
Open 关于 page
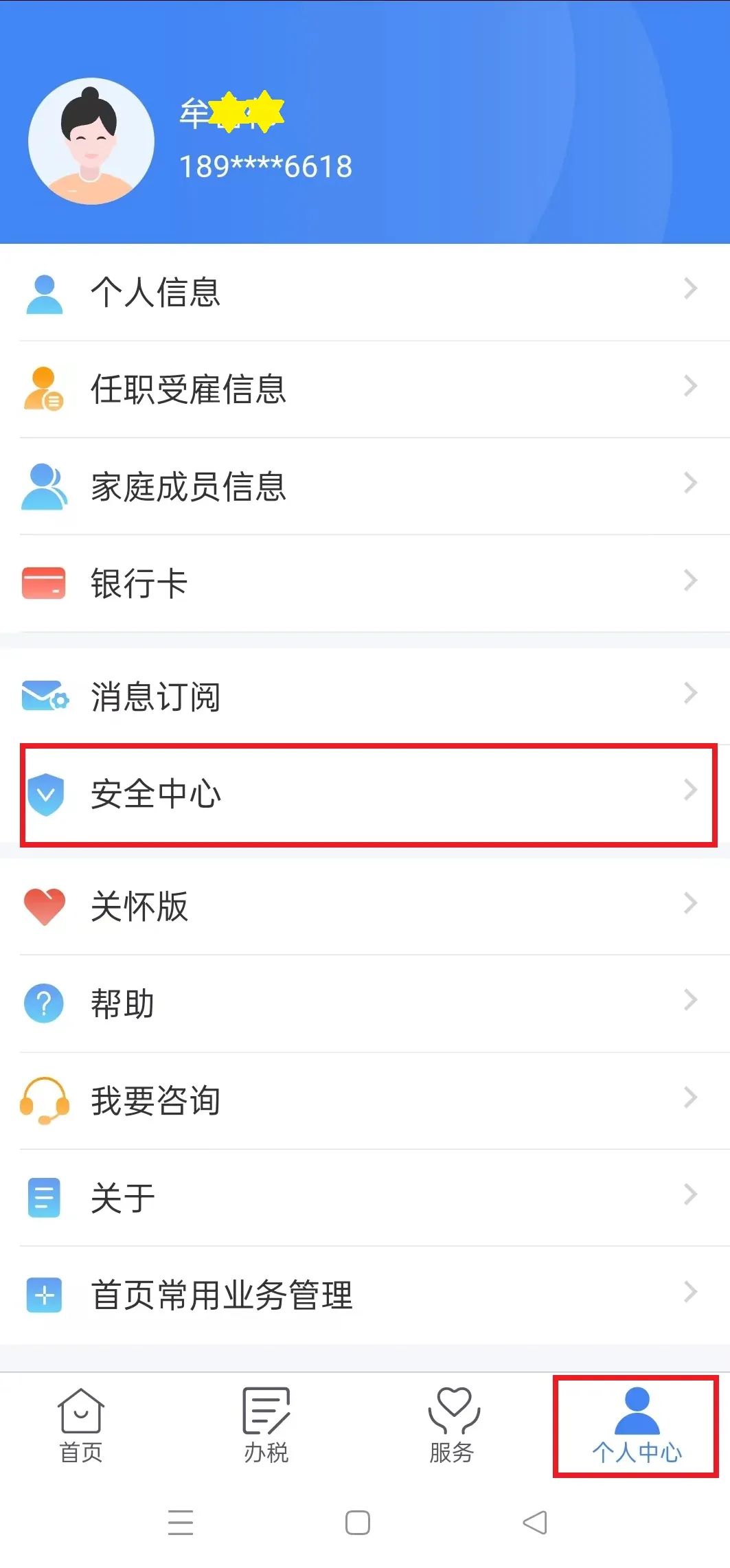coord(364,1197)
